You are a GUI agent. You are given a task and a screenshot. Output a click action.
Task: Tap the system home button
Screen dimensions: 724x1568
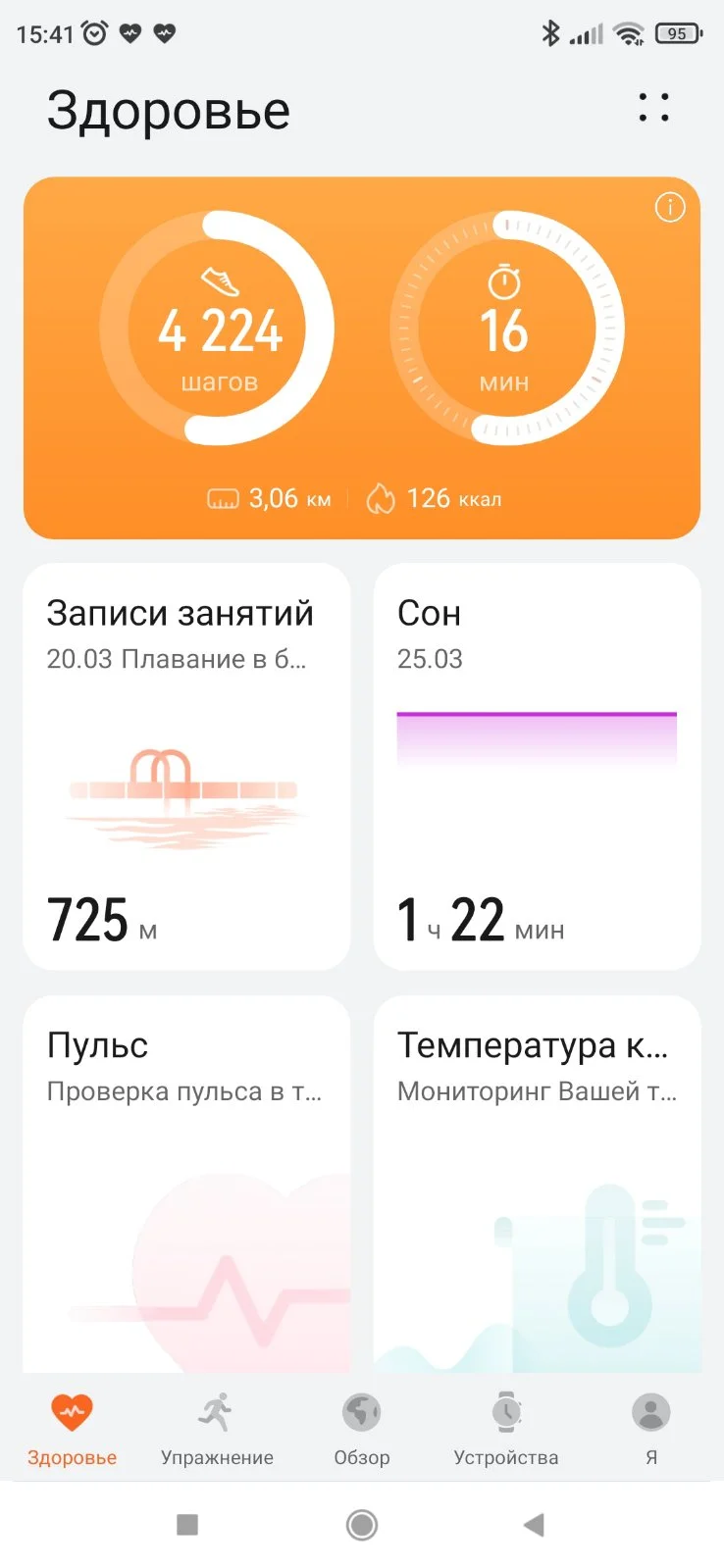pos(362,1524)
